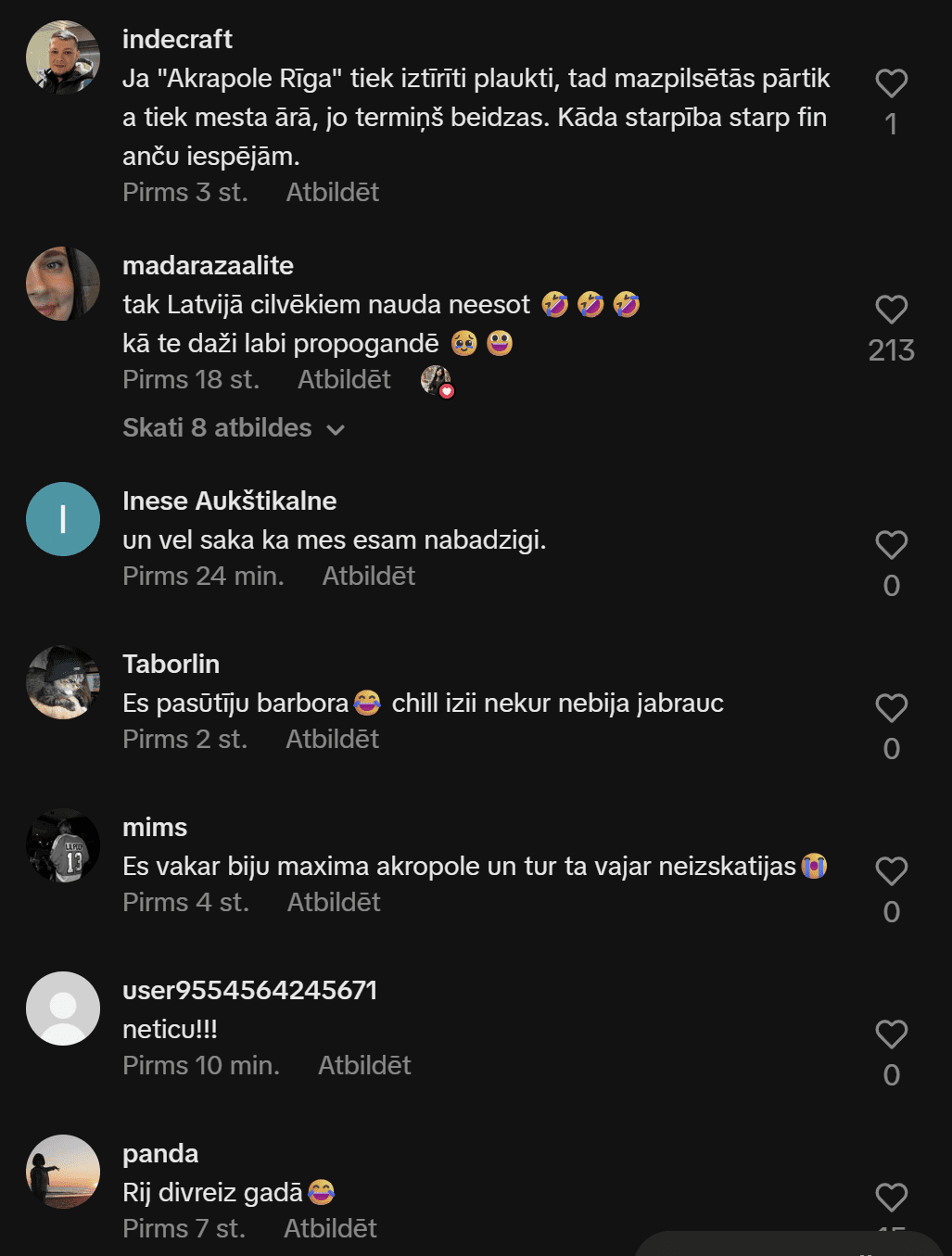Tap Atbildēt under madarazaalite's comment
Viewport: 952px width, 1256px height.
pos(344,380)
